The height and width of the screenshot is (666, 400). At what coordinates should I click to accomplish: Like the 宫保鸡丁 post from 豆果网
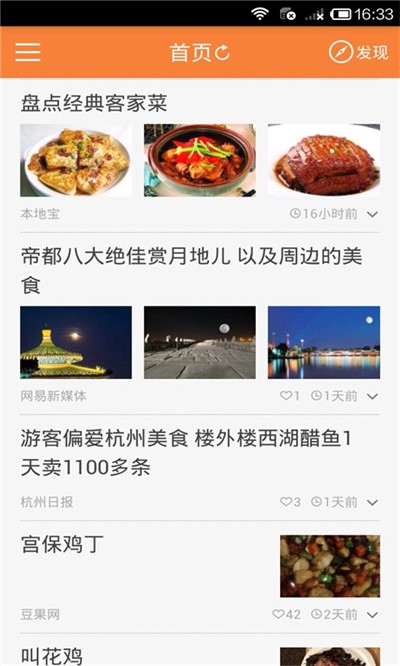286,614
